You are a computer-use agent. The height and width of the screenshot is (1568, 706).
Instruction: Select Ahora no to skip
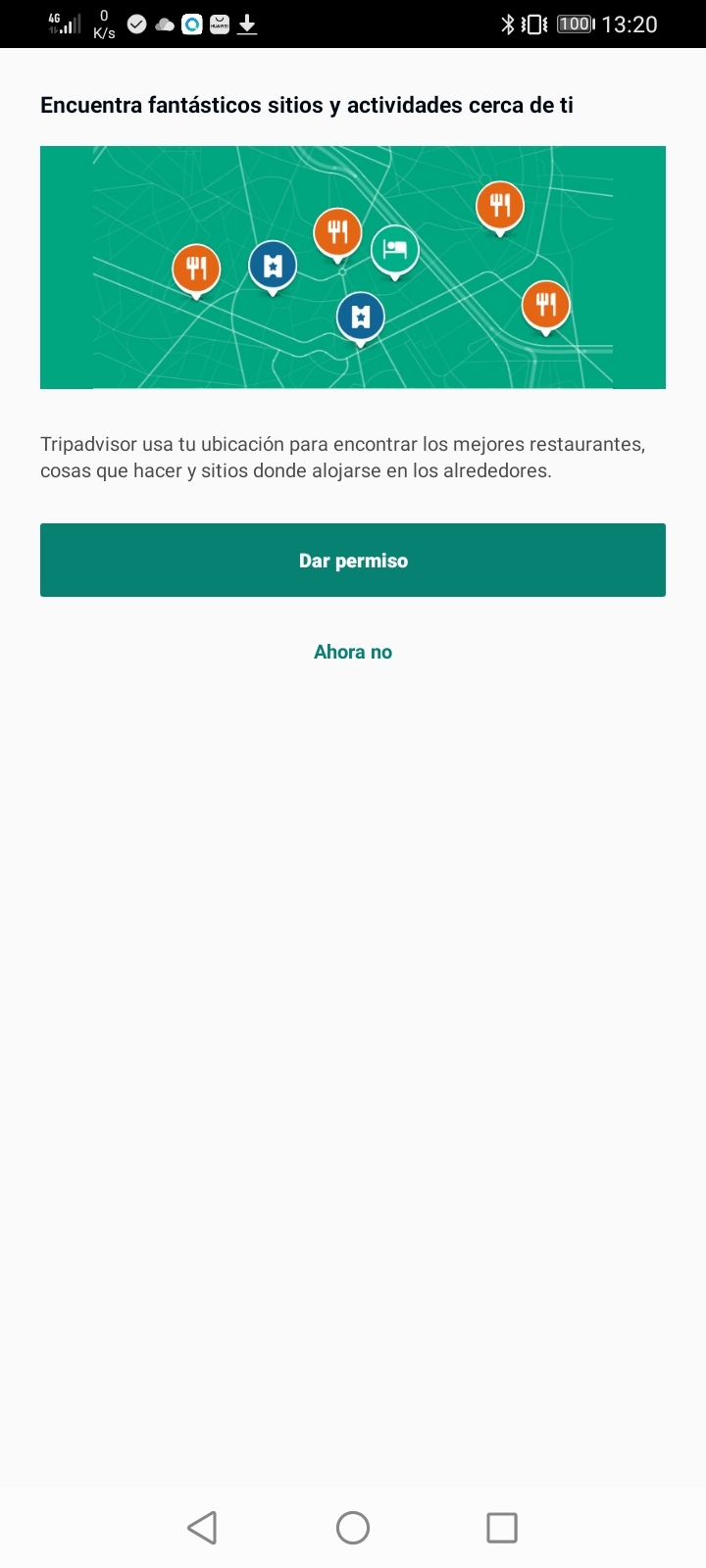[x=353, y=652]
